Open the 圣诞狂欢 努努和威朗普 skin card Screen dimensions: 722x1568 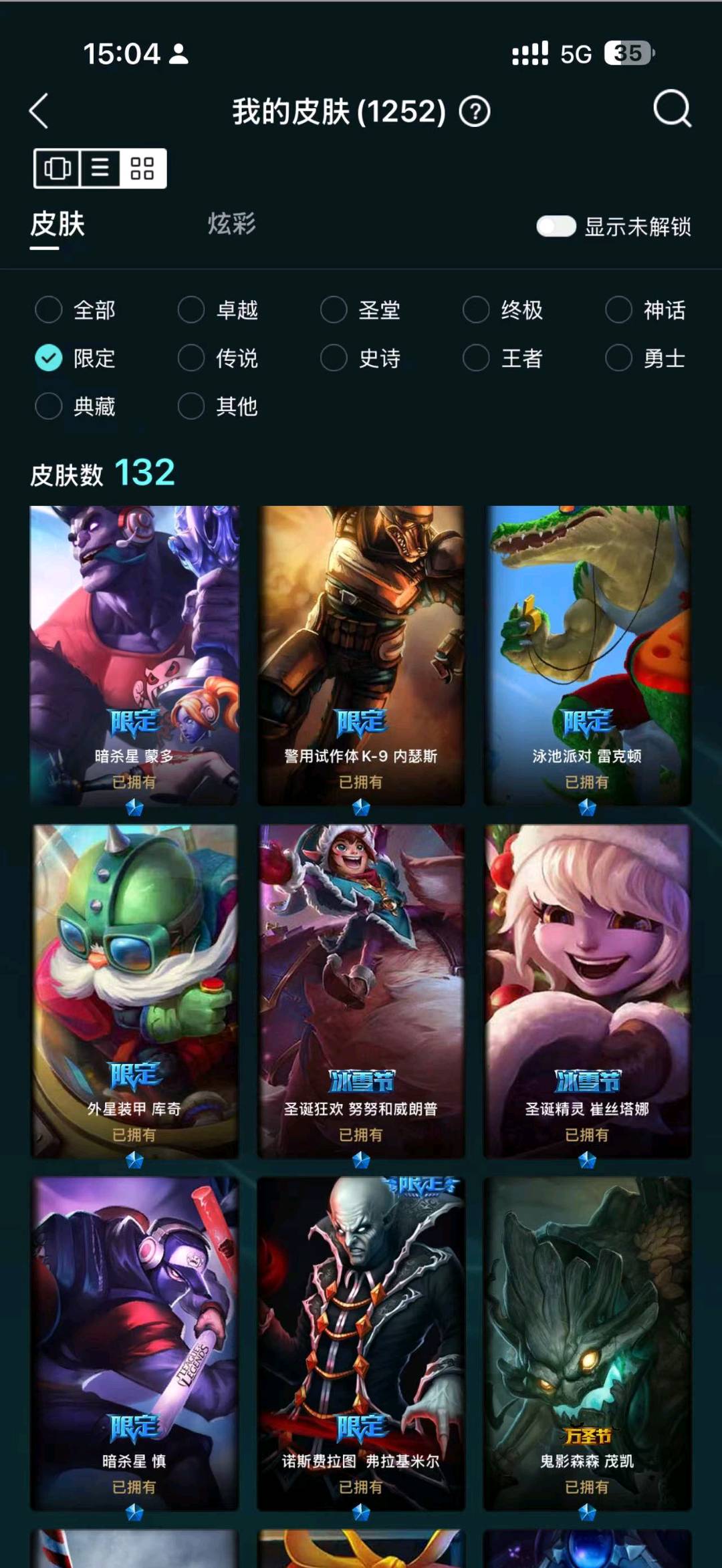pos(361,991)
